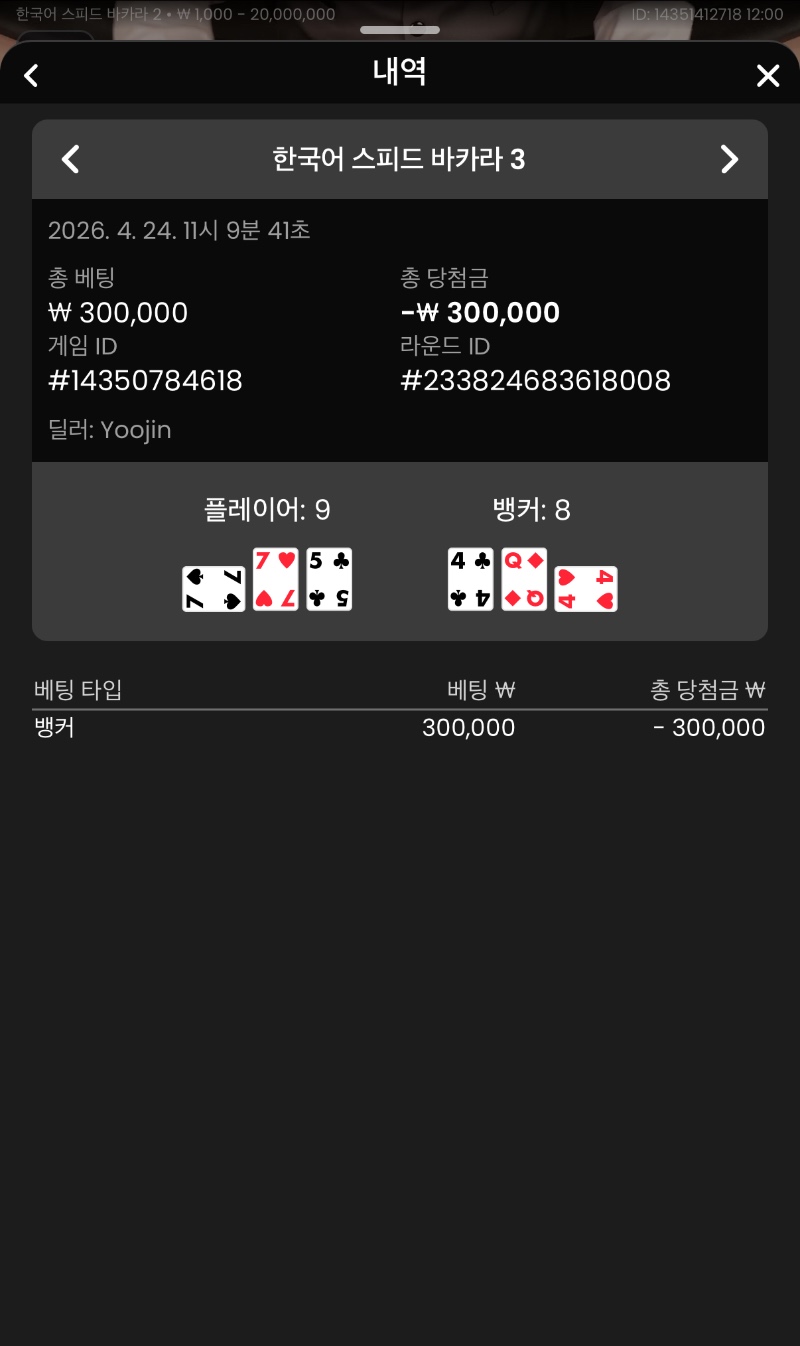
Task: Show the previous game round record
Action: [x=70, y=159]
